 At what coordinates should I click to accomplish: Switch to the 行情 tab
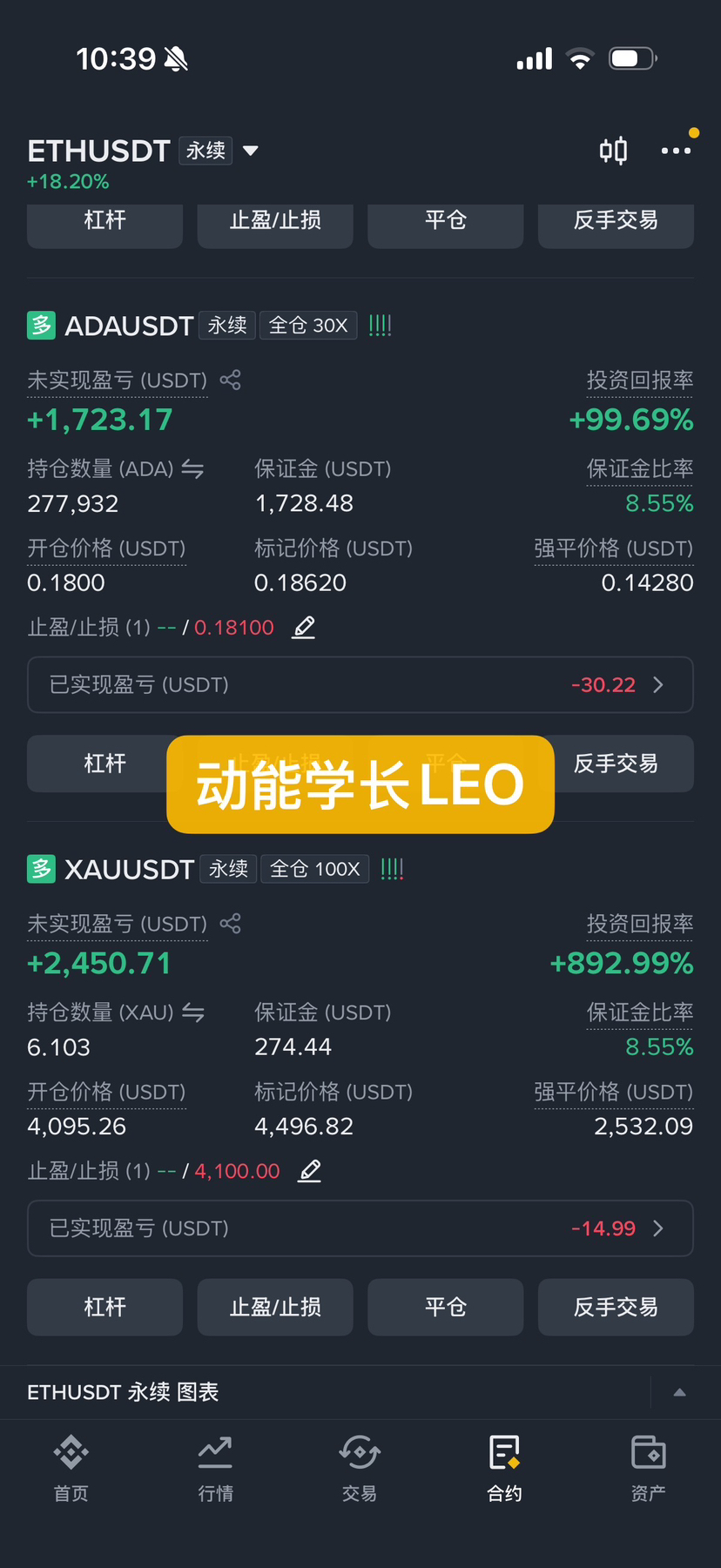point(215,1468)
